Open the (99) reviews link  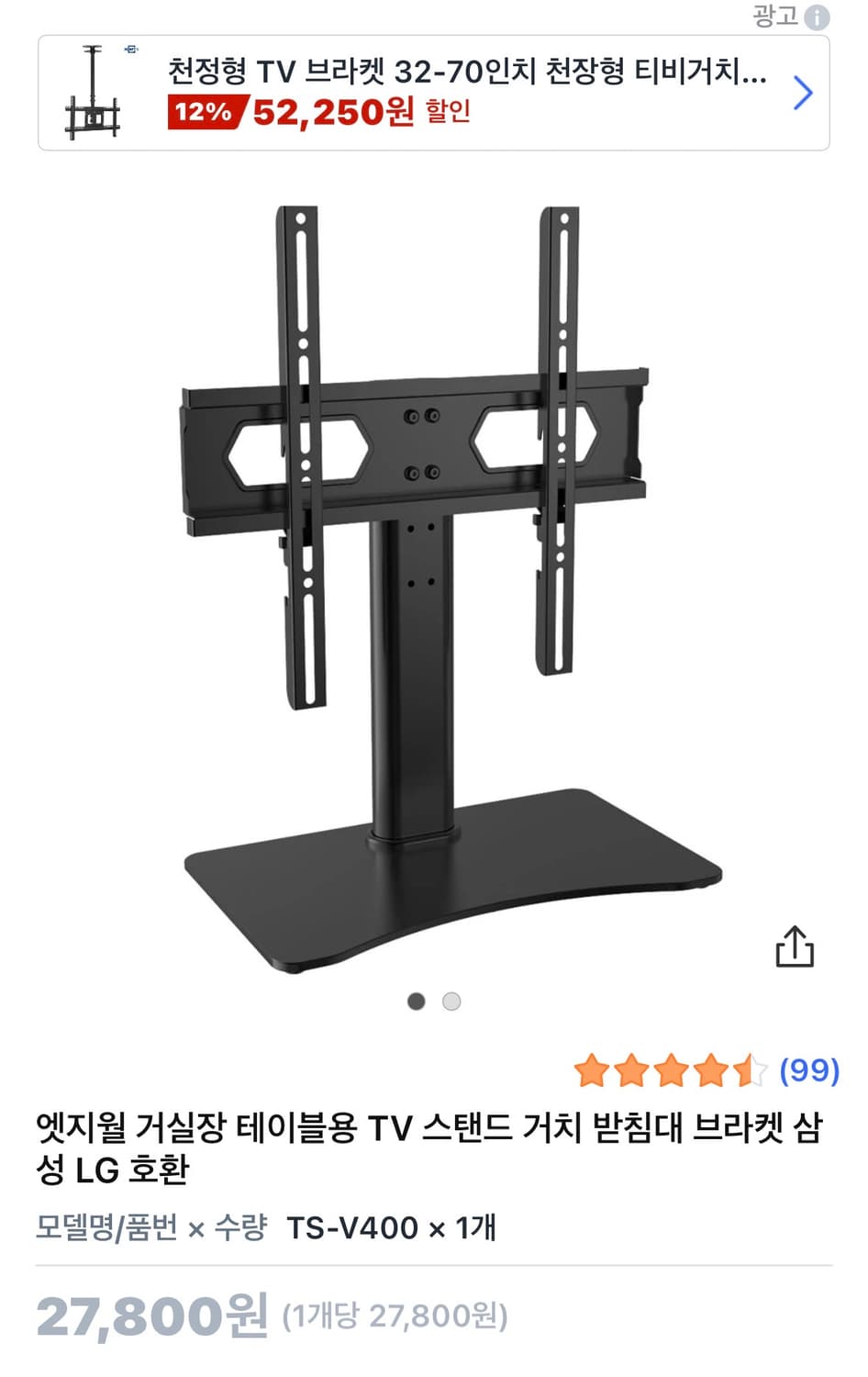pyautogui.click(x=811, y=1070)
